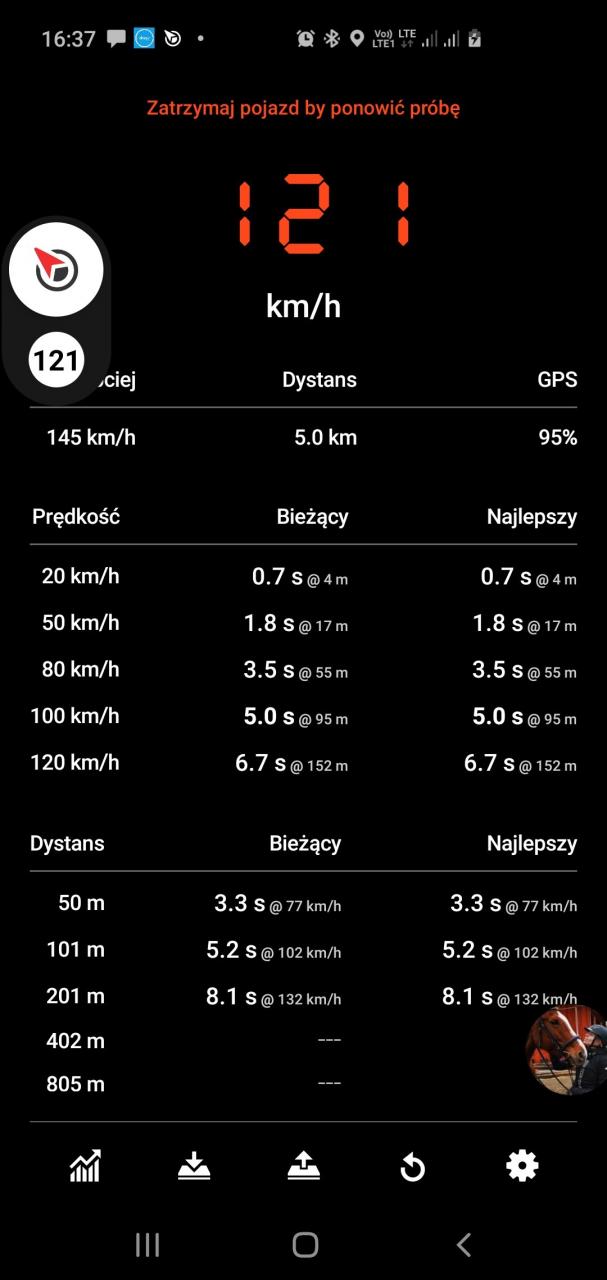607x1280 pixels.
Task: Go back with the system back button
Action: [x=463, y=1244]
